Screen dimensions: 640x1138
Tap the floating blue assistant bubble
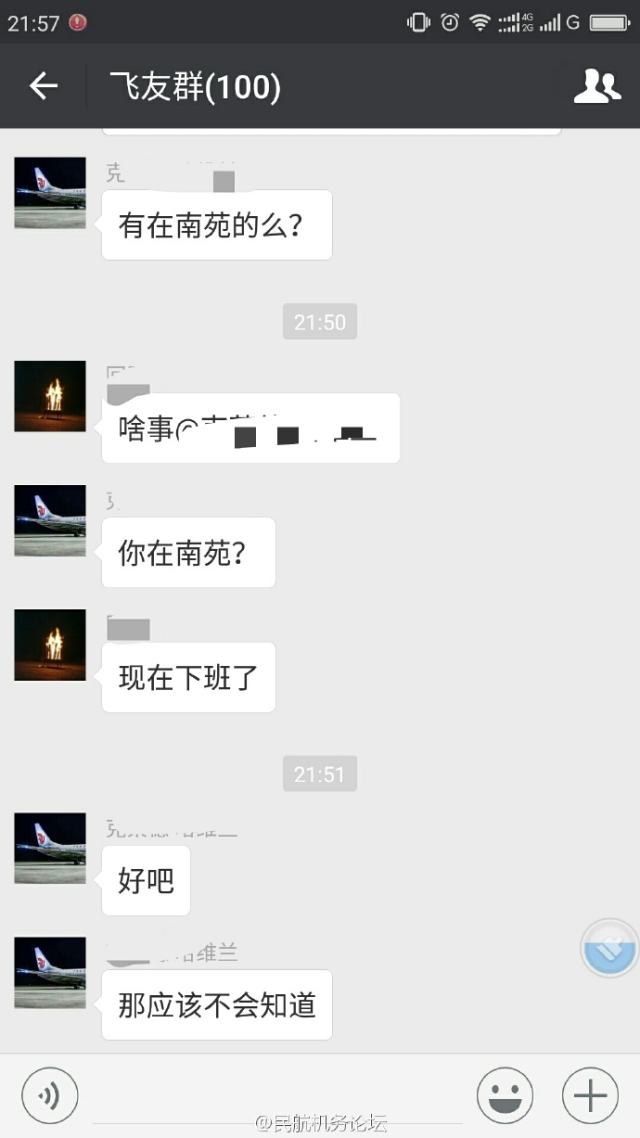(x=610, y=947)
